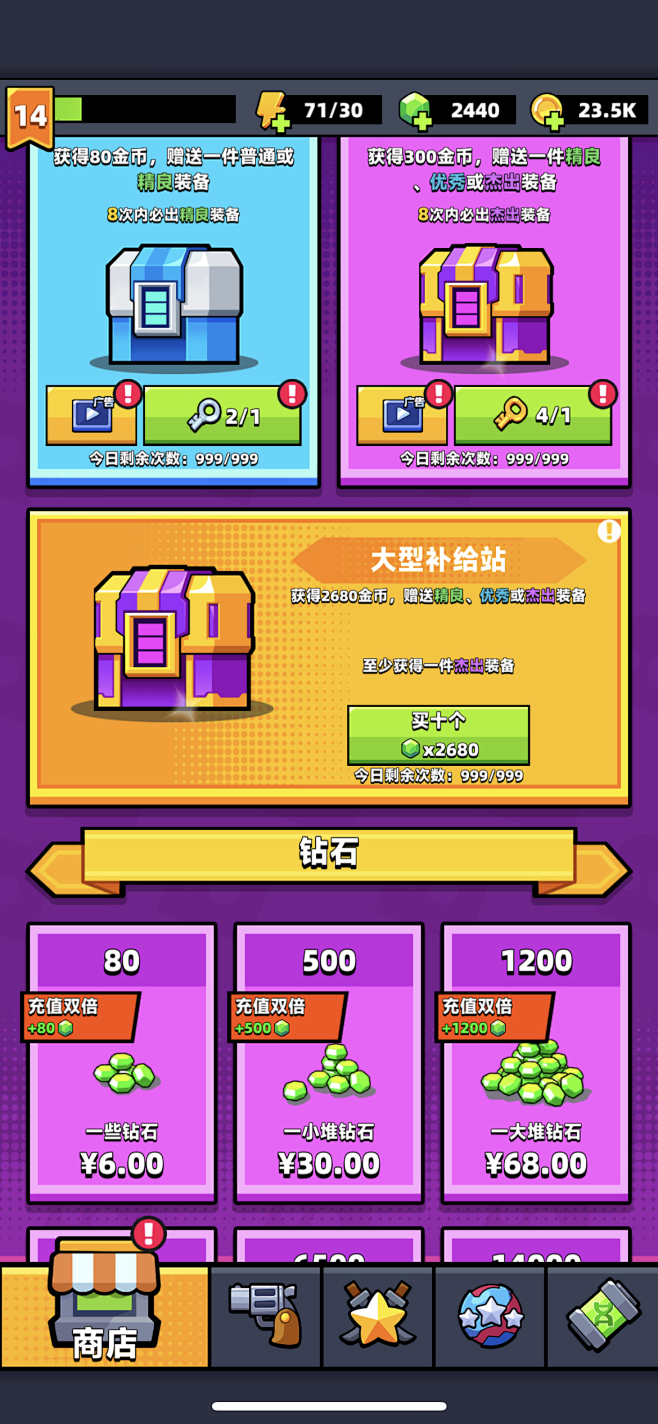Switch to the revolver equipment tab

click(x=266, y=1316)
